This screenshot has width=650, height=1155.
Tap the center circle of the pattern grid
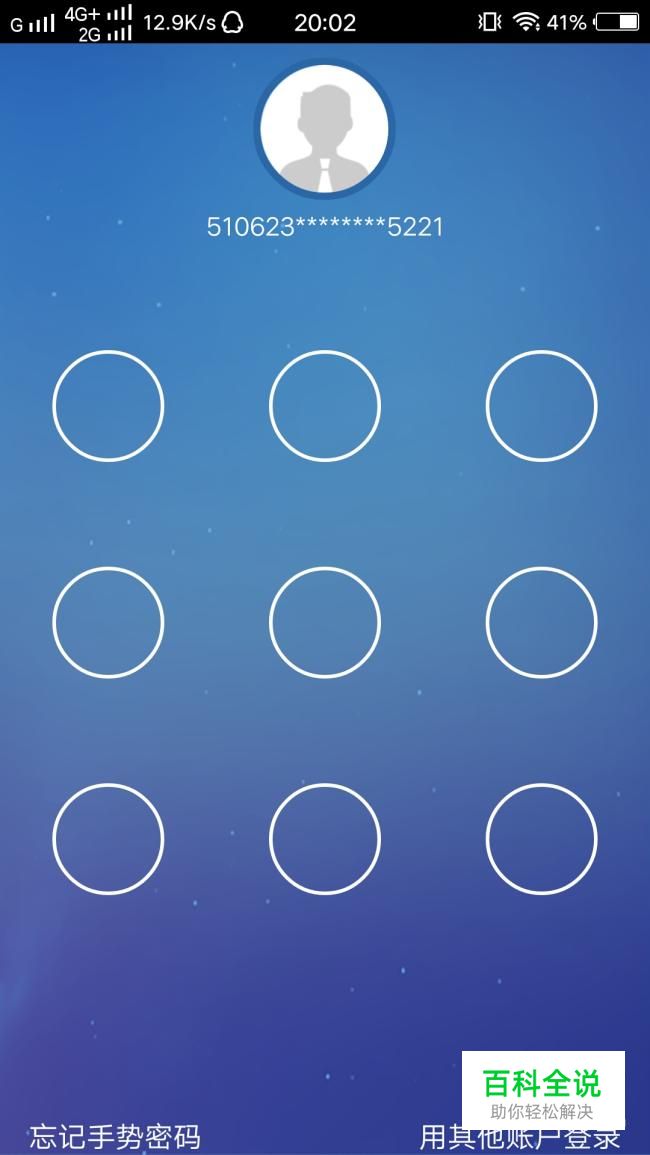coord(325,622)
